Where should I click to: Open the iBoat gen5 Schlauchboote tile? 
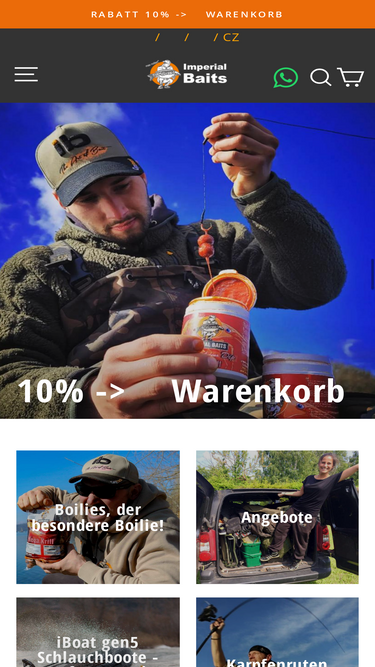(98, 633)
